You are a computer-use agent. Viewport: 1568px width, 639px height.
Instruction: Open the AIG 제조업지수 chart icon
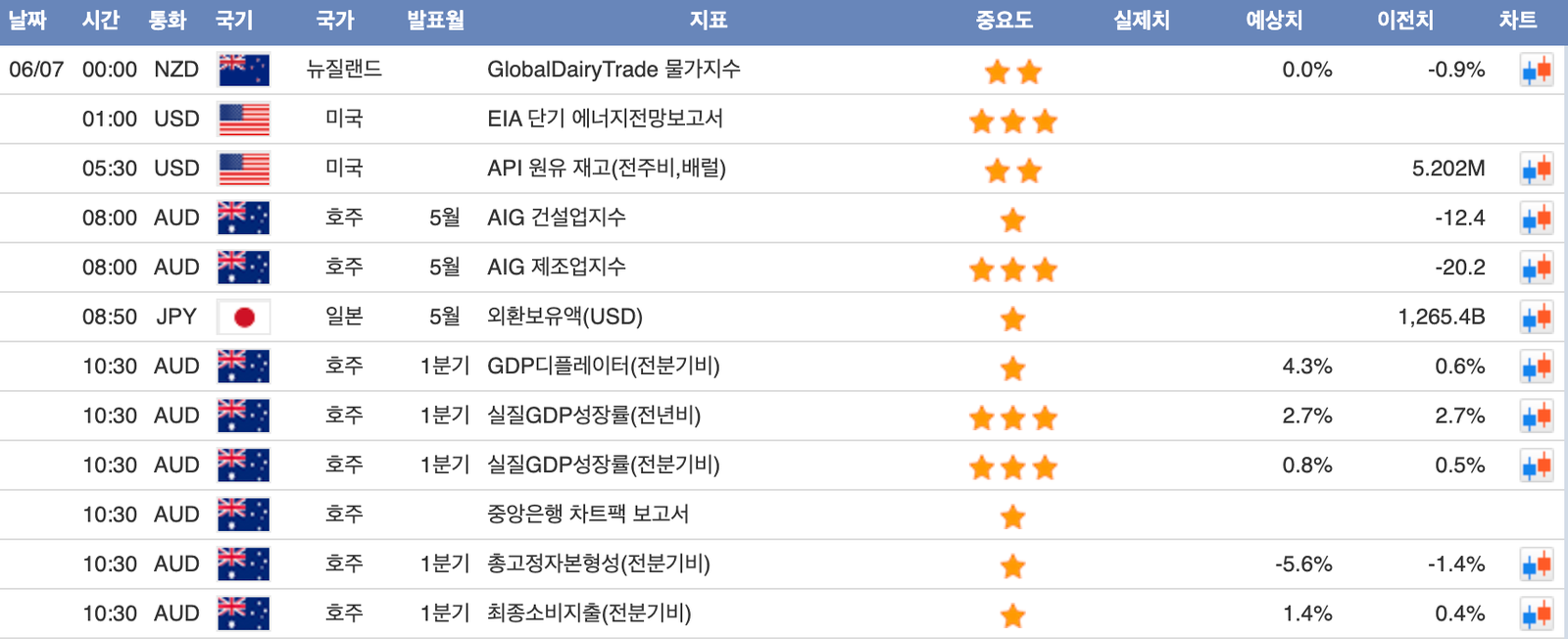1537,268
